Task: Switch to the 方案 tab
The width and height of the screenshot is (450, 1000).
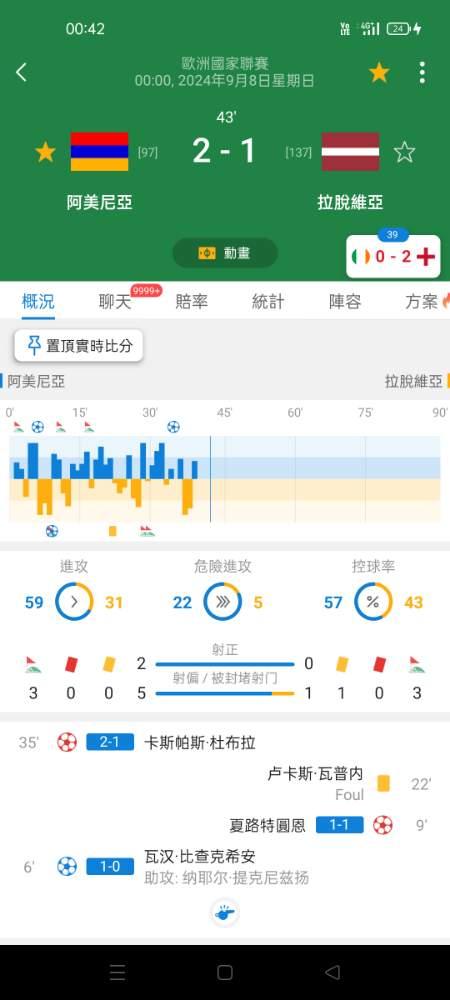Action: [422, 302]
